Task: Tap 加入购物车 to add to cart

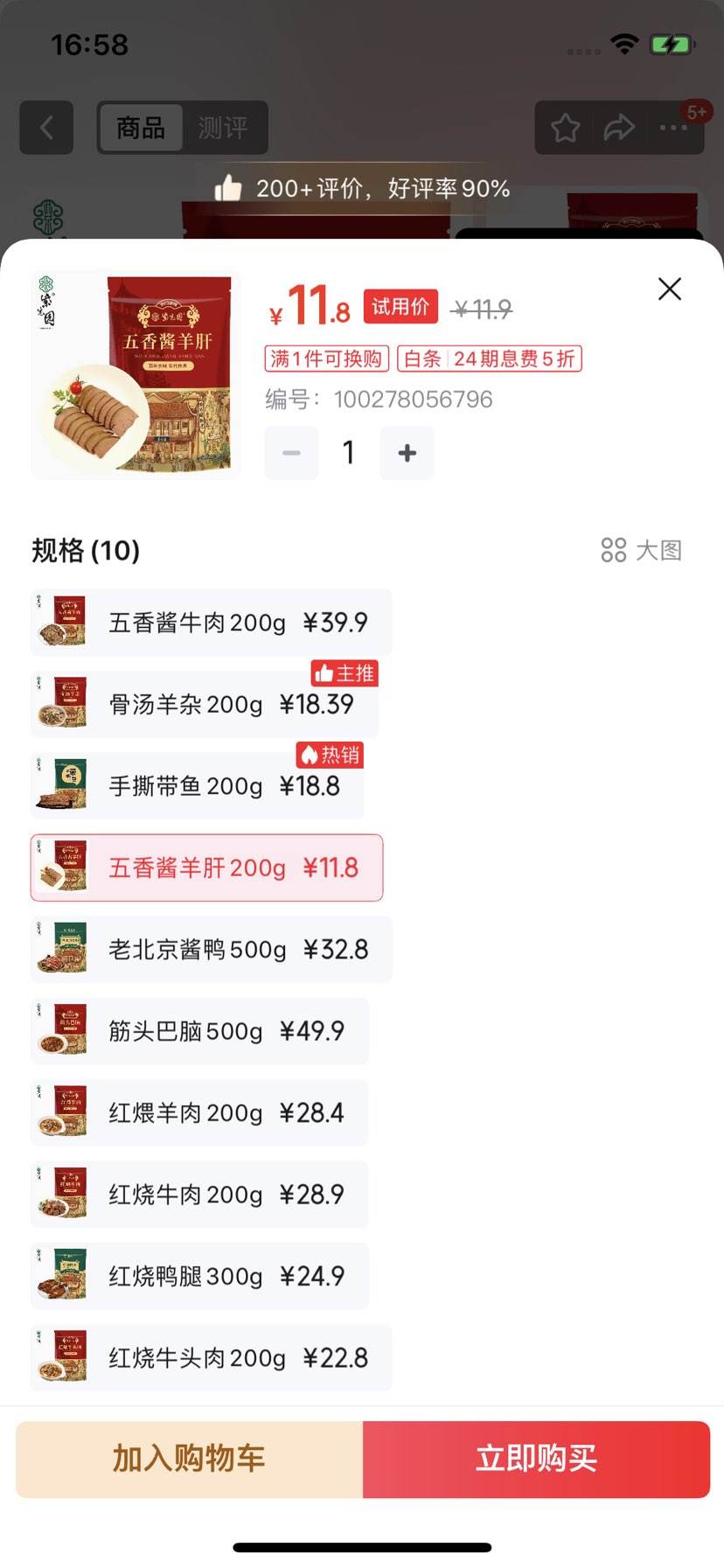Action: pos(189,1459)
